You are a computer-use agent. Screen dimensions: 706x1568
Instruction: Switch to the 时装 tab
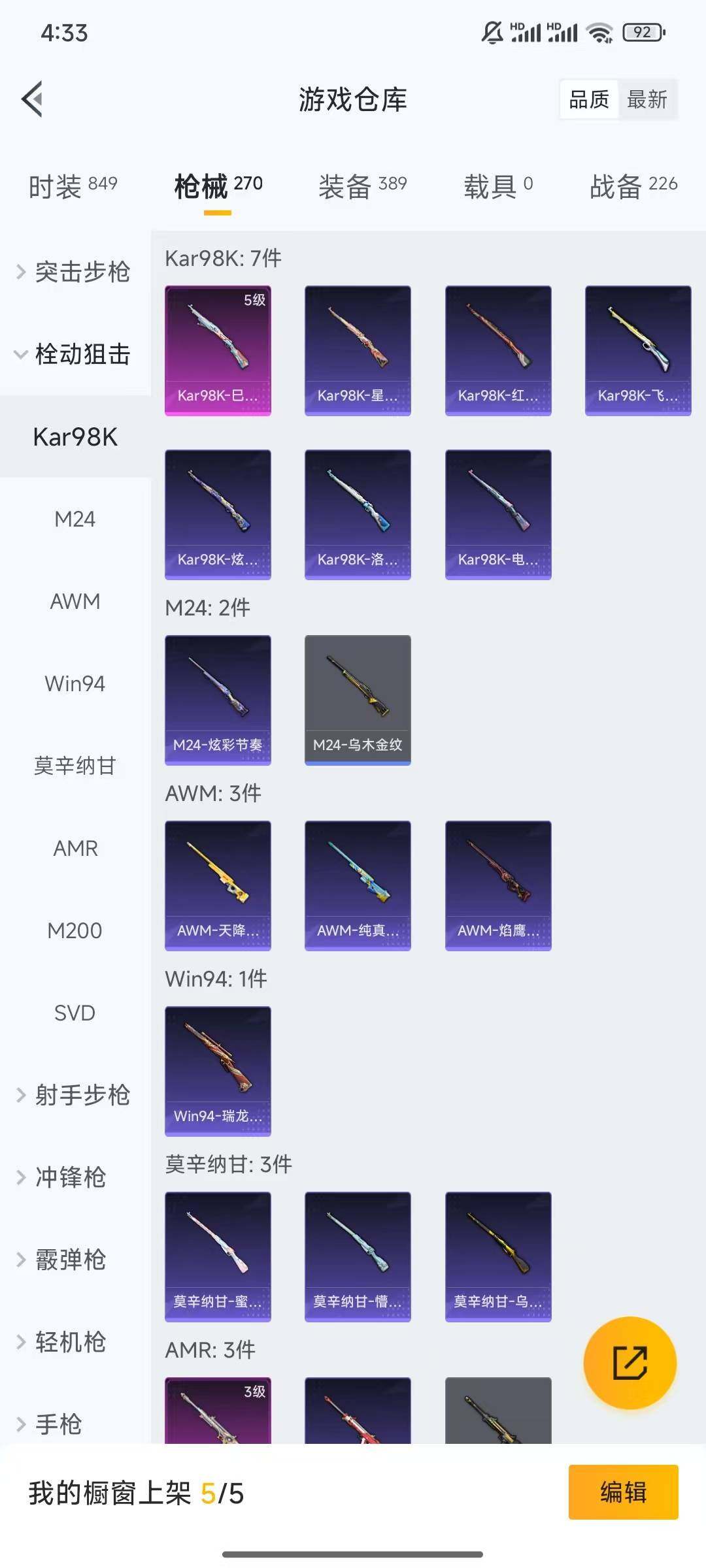point(73,186)
